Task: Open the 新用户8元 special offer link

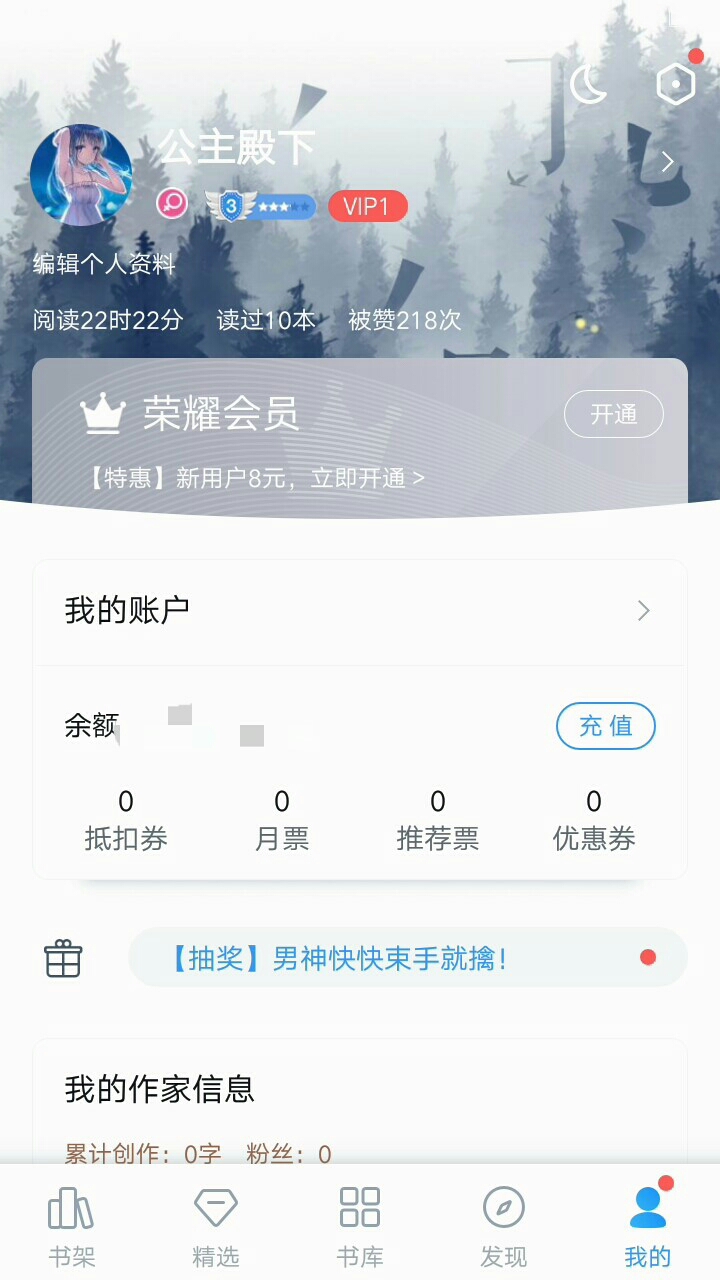Action: [x=256, y=478]
